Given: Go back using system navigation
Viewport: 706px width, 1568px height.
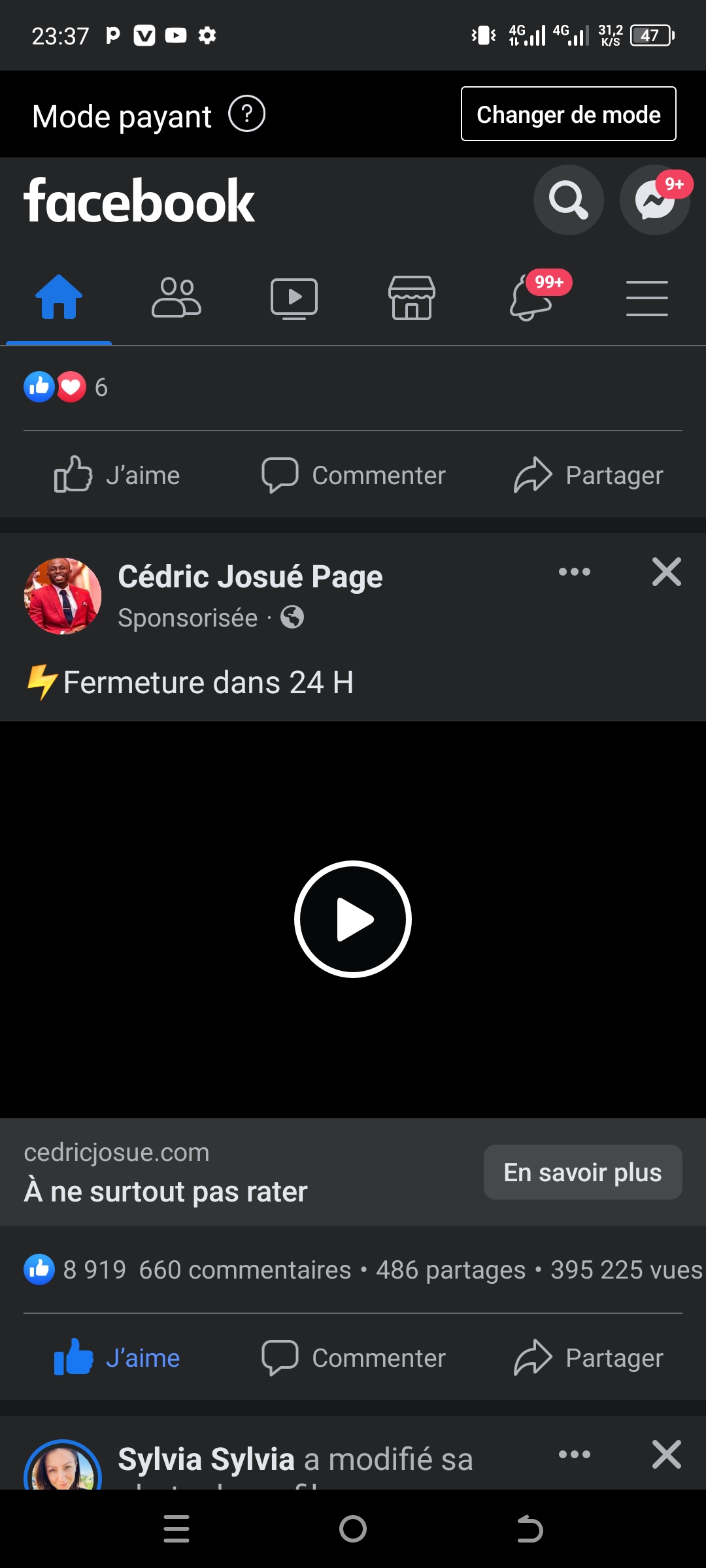Looking at the screenshot, I should tap(529, 1529).
